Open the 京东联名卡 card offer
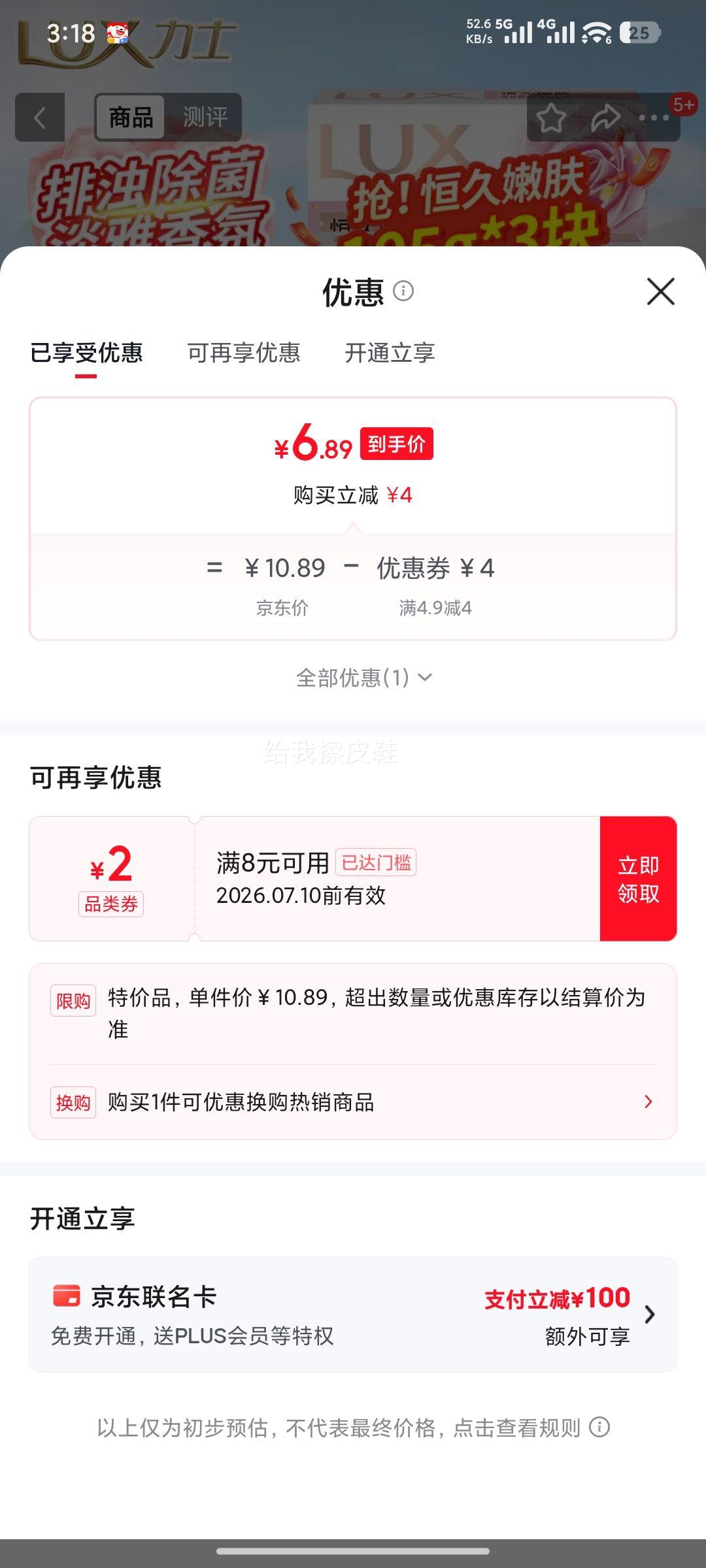This screenshot has width=706, height=1568. pyautogui.click(x=353, y=1314)
